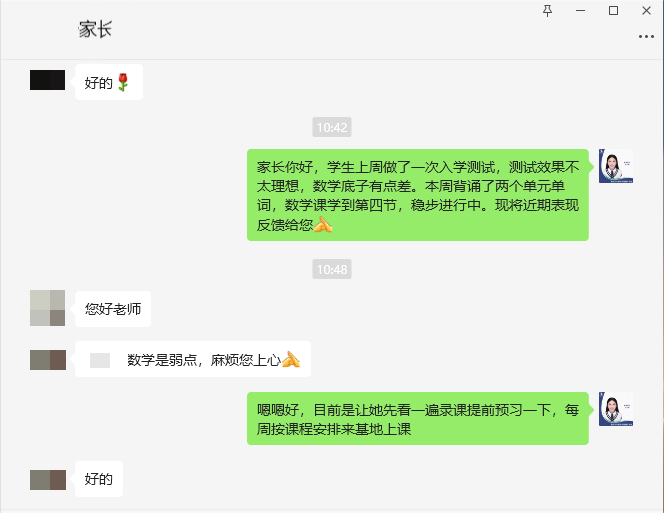Open teacher's avatar beside the 嗯嗯好 message
Screen dimensions: 664x513
click(x=616, y=409)
